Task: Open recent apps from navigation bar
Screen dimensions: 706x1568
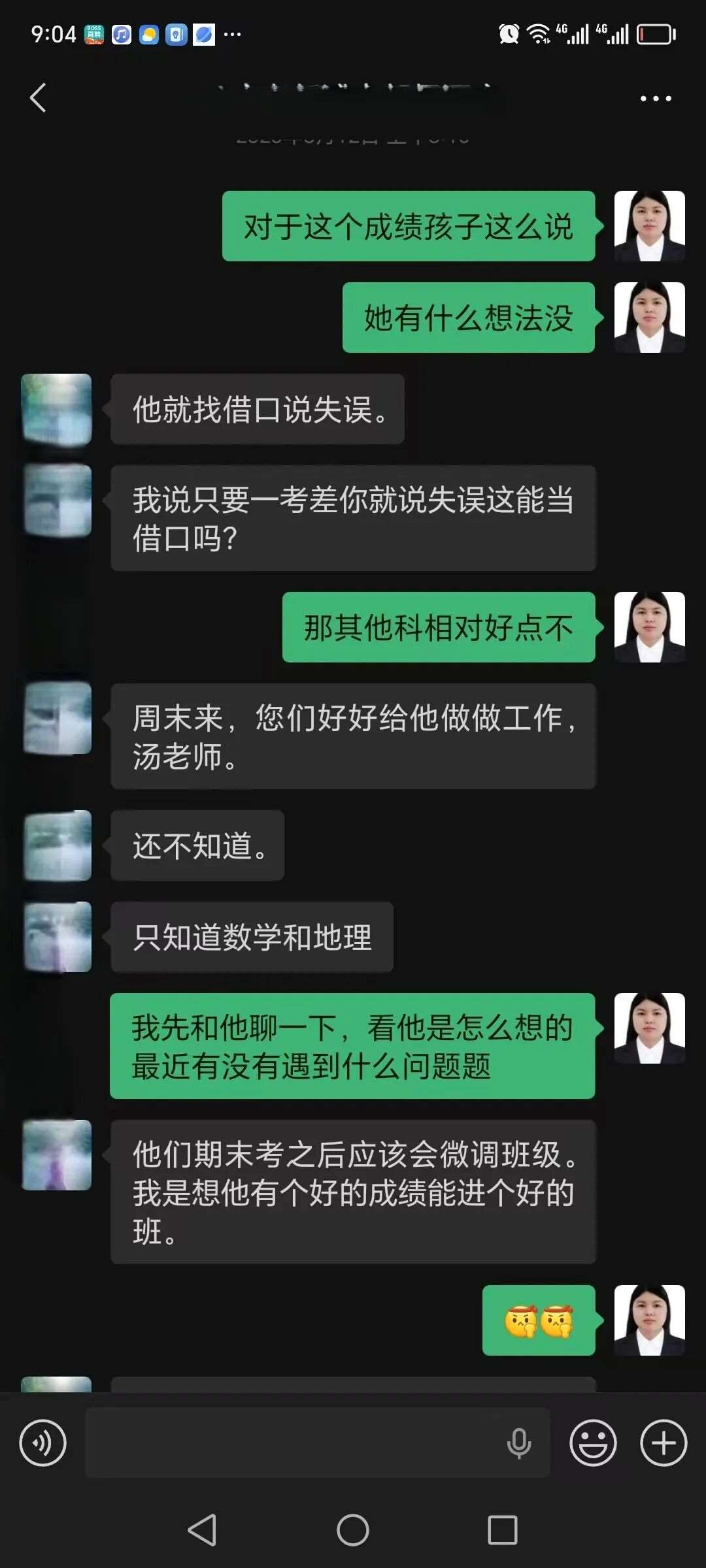Action: [x=503, y=1530]
